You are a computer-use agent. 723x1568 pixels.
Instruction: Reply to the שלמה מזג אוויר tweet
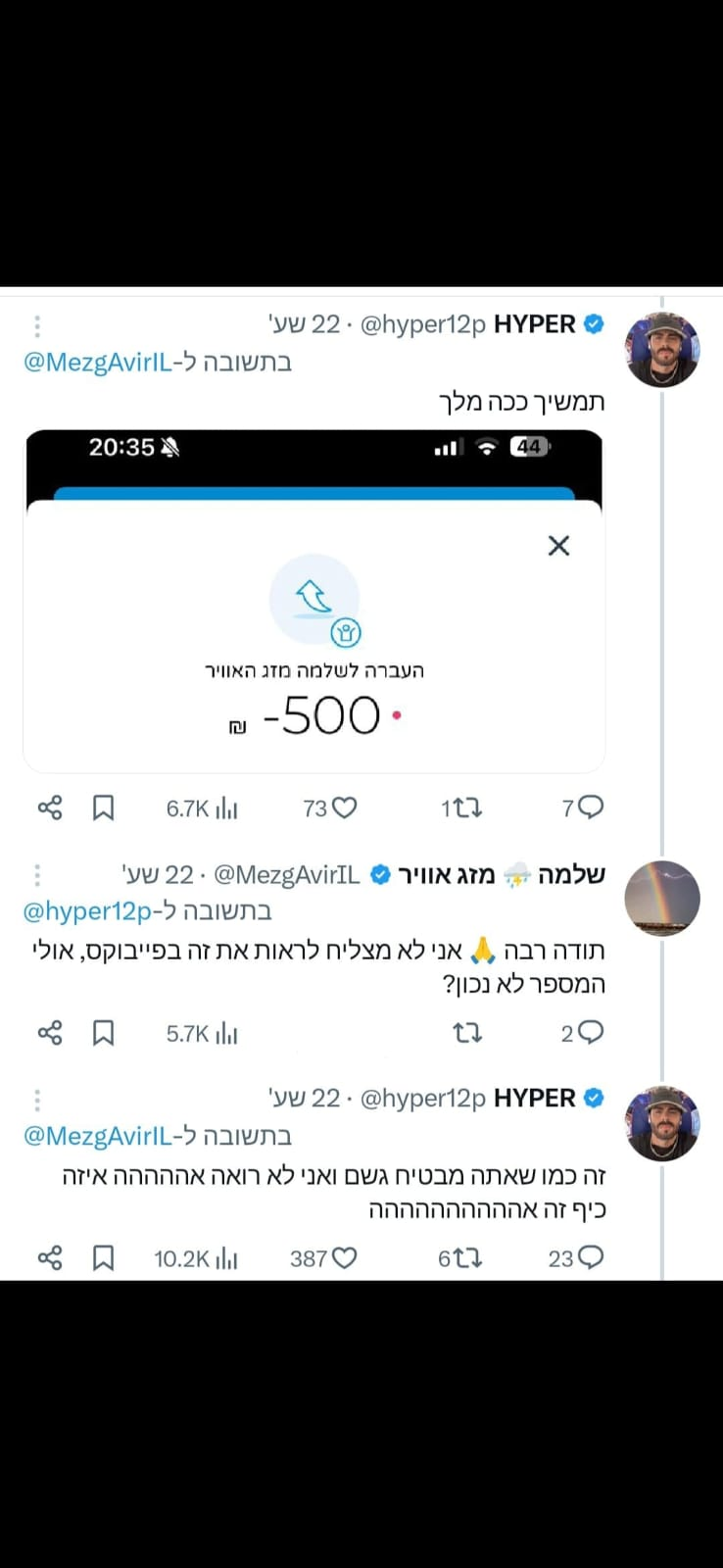point(590,1033)
